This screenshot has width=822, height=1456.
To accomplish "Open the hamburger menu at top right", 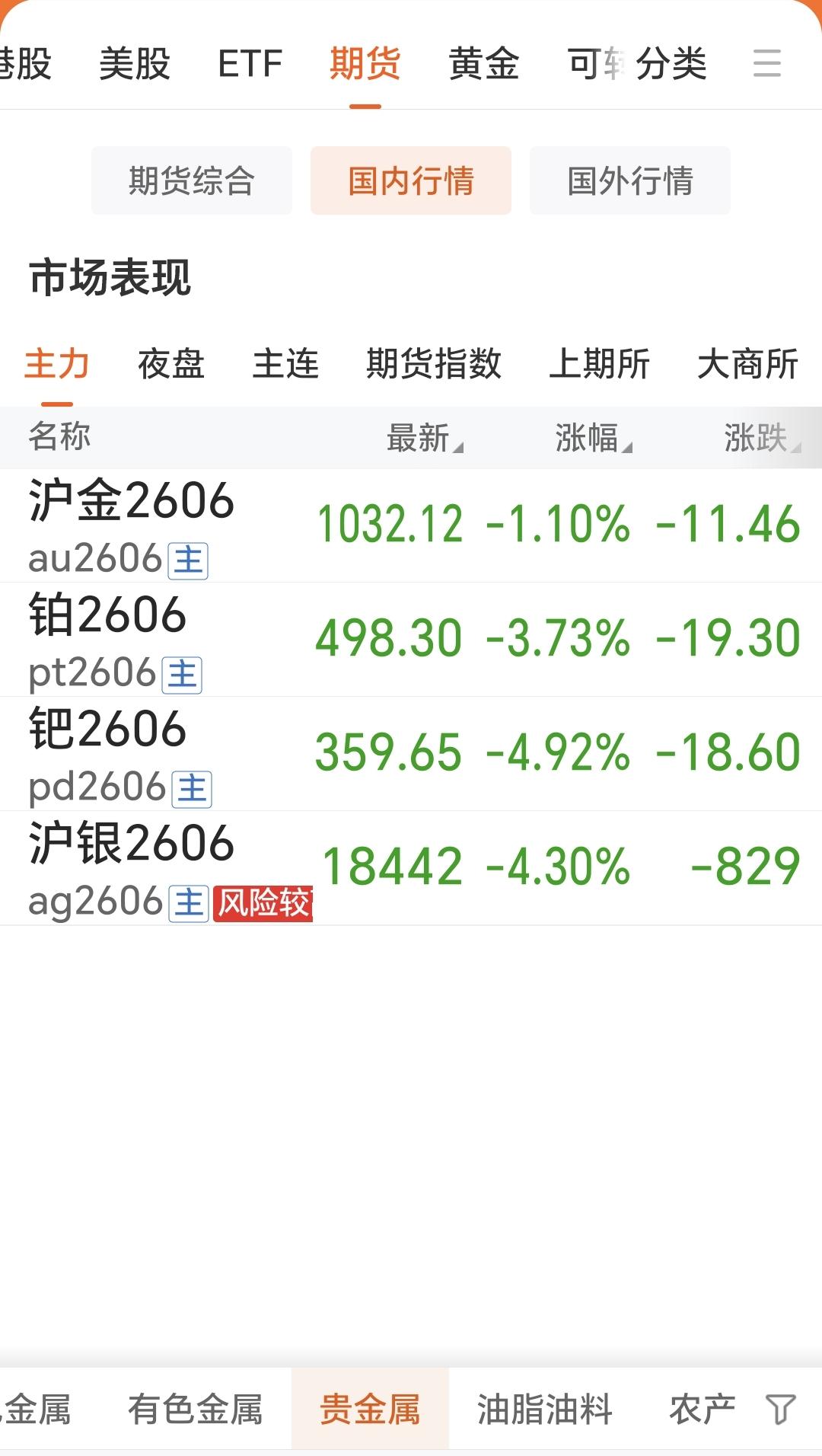I will [769, 65].
